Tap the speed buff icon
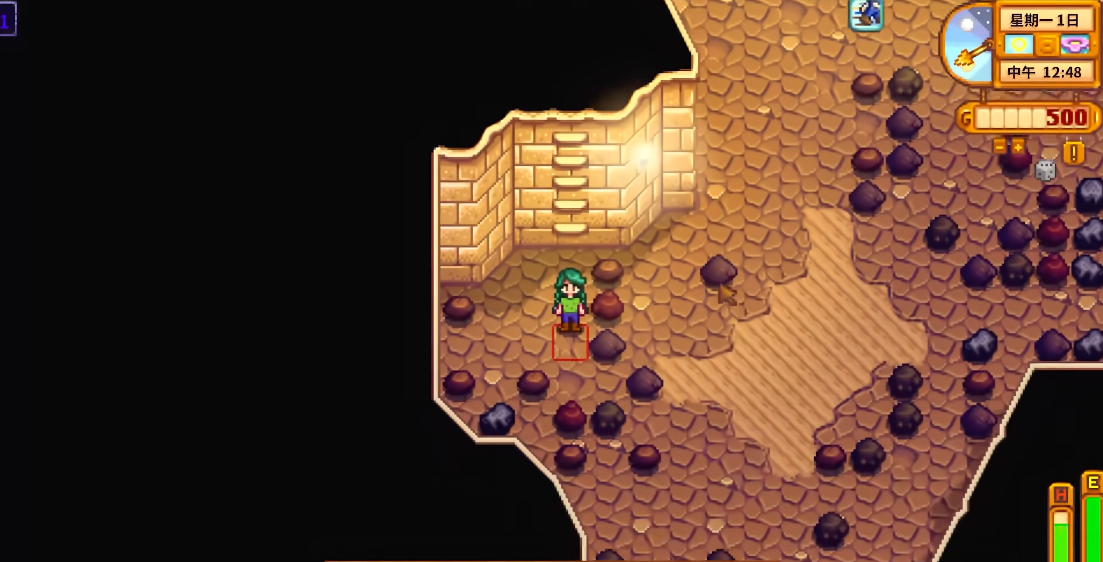Screen dimensions: 1103x562 (x=866, y=14)
